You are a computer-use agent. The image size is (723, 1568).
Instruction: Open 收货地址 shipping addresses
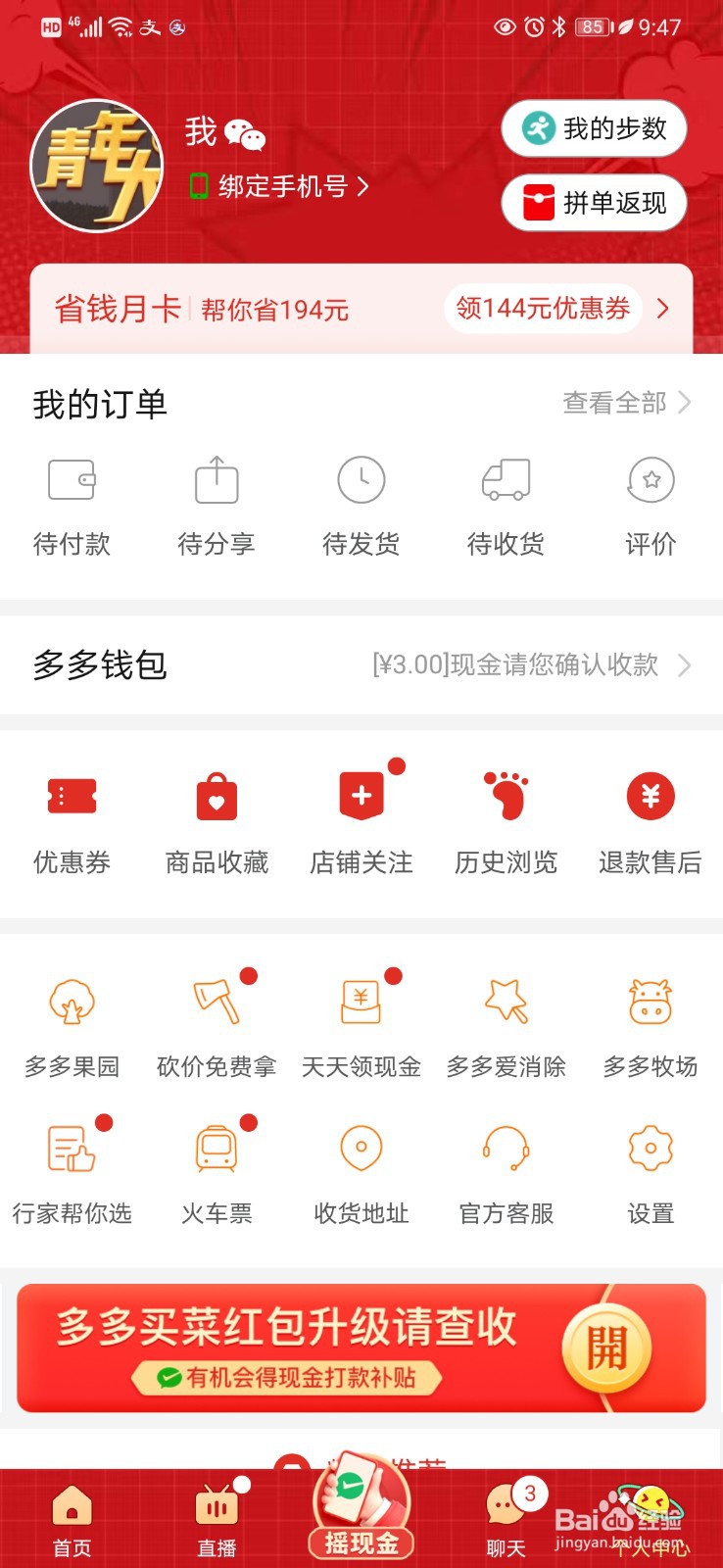[x=361, y=1173]
